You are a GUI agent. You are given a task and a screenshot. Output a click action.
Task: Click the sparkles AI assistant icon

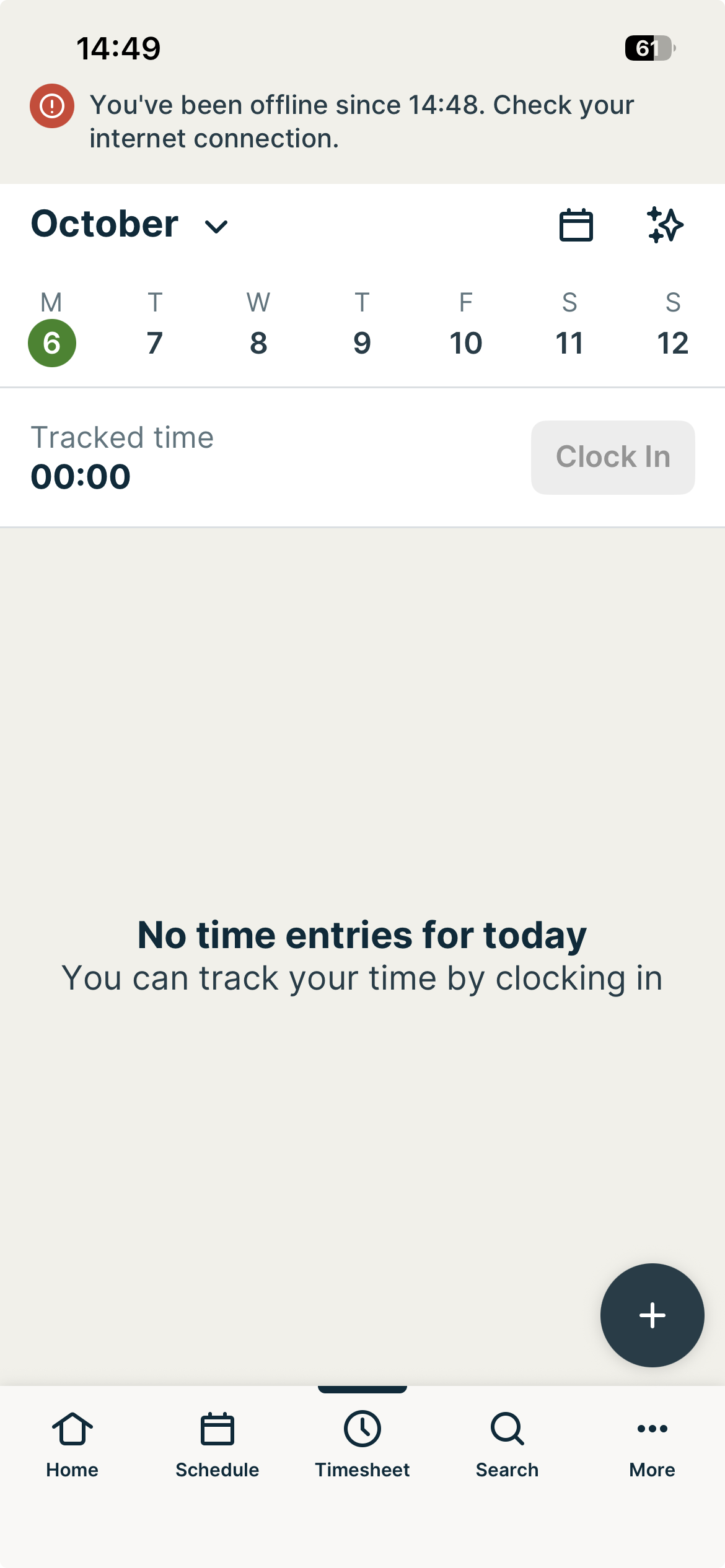click(x=666, y=225)
